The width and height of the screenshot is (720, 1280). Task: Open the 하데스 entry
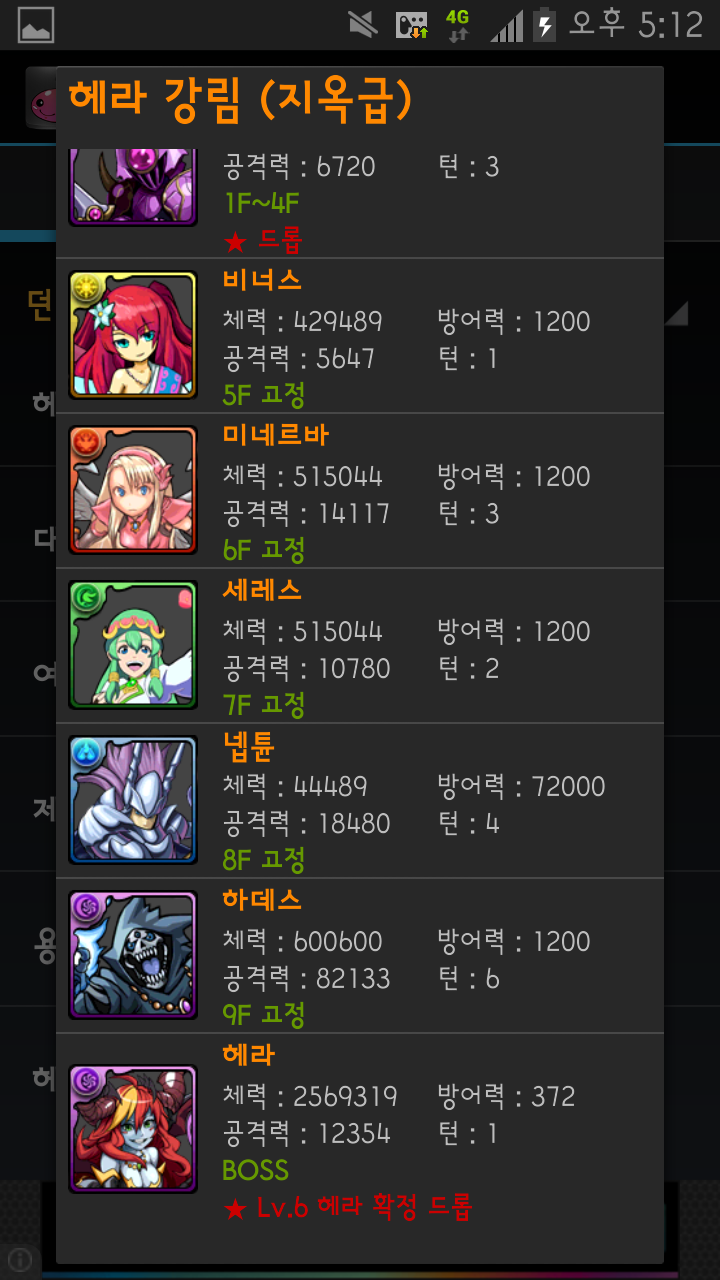360,956
